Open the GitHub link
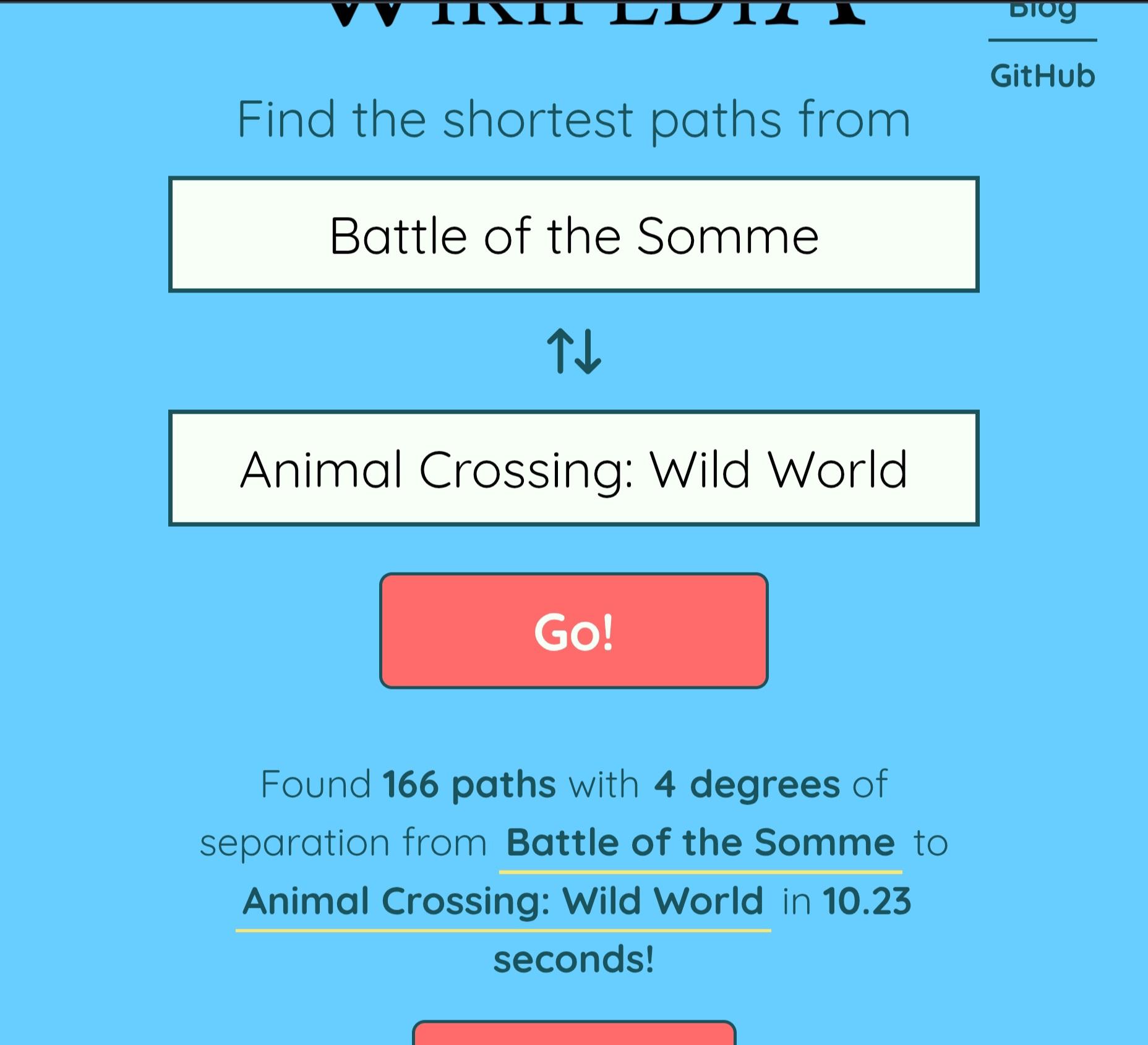 [1042, 76]
